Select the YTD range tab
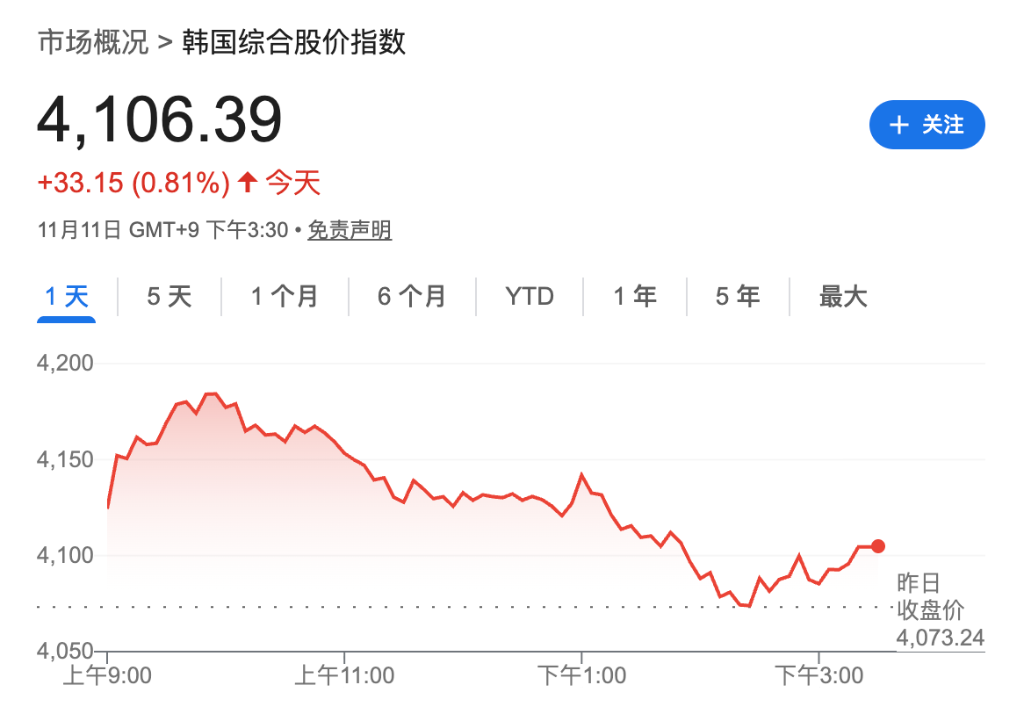The image size is (1024, 713). coord(529,297)
